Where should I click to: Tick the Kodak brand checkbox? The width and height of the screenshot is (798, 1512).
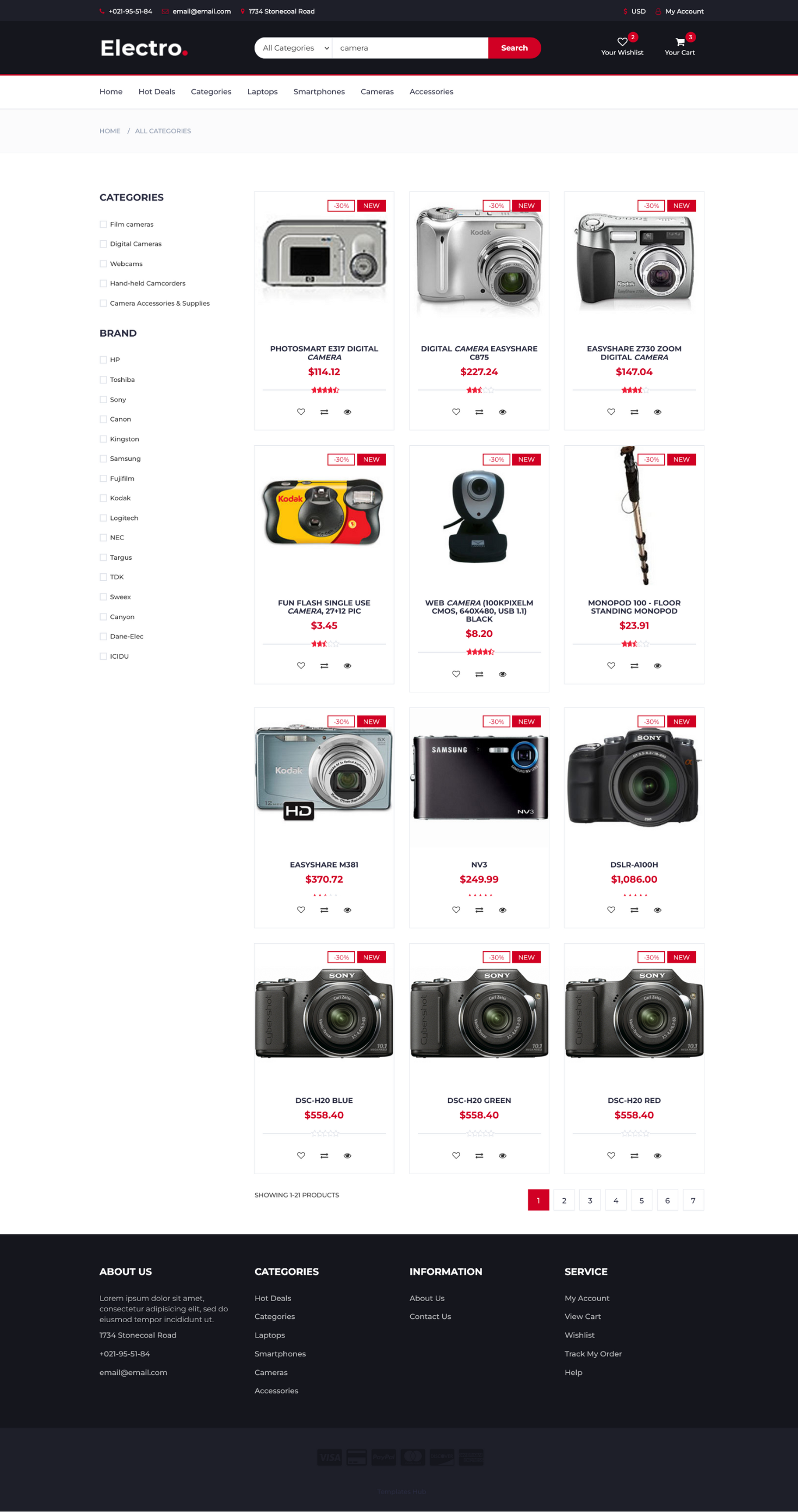103,498
